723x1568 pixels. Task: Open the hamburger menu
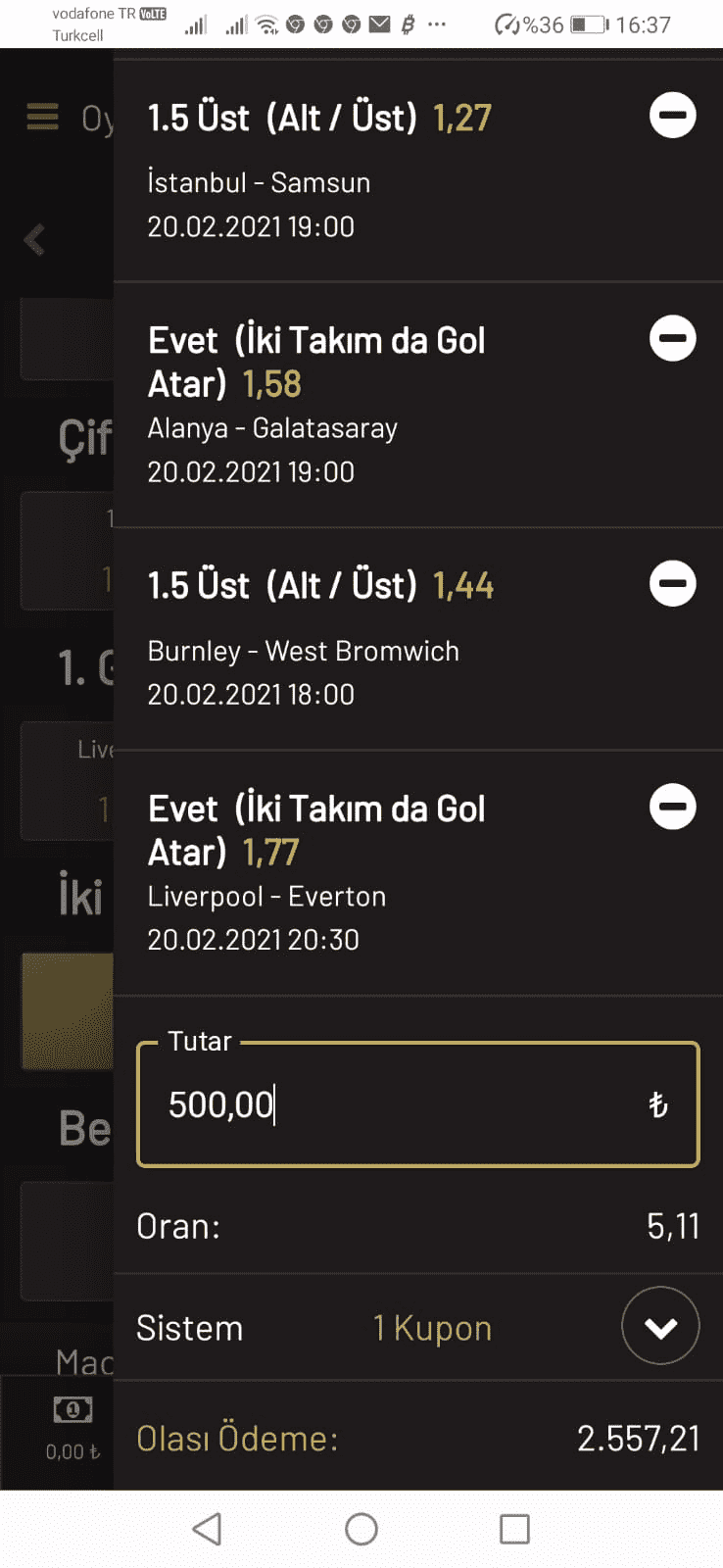click(42, 118)
